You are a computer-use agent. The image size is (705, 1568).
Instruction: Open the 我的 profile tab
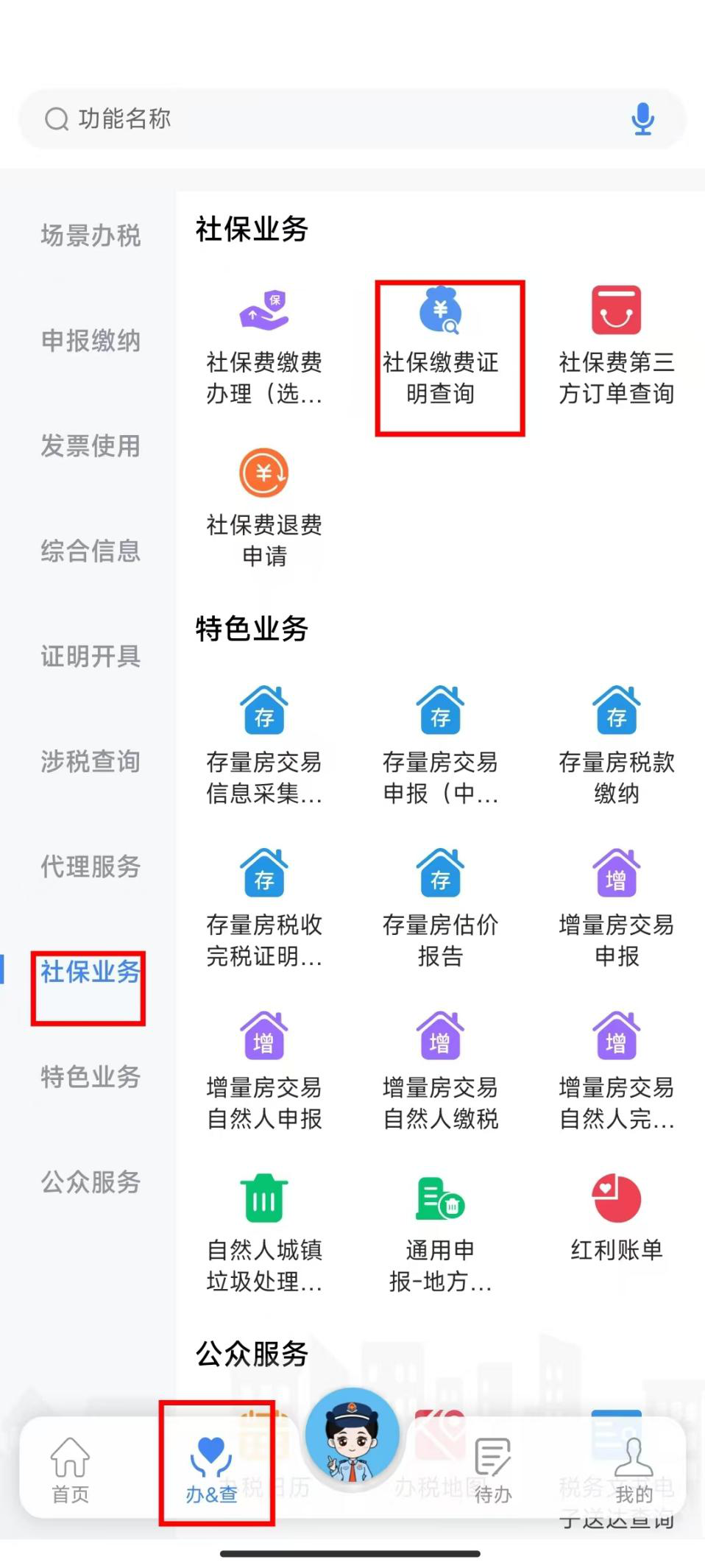pos(634,1469)
